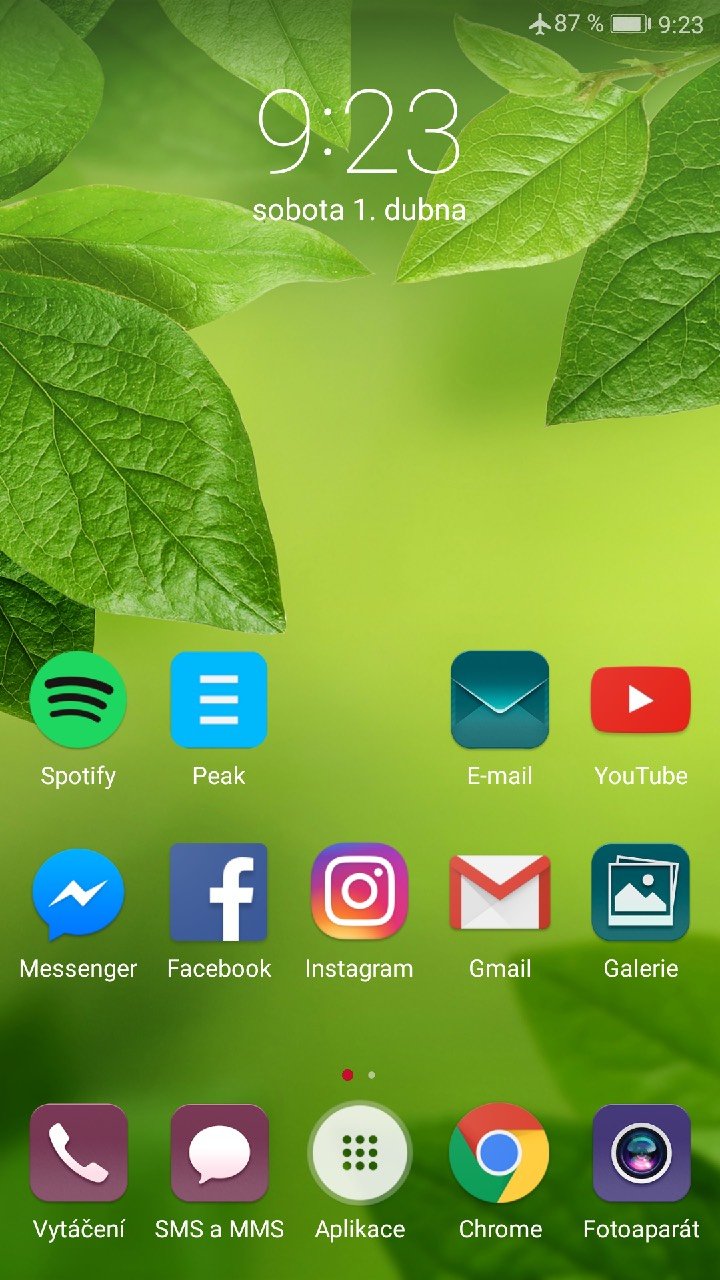This screenshot has height=1280, width=720.
Task: Launch YouTube
Action: click(x=641, y=700)
